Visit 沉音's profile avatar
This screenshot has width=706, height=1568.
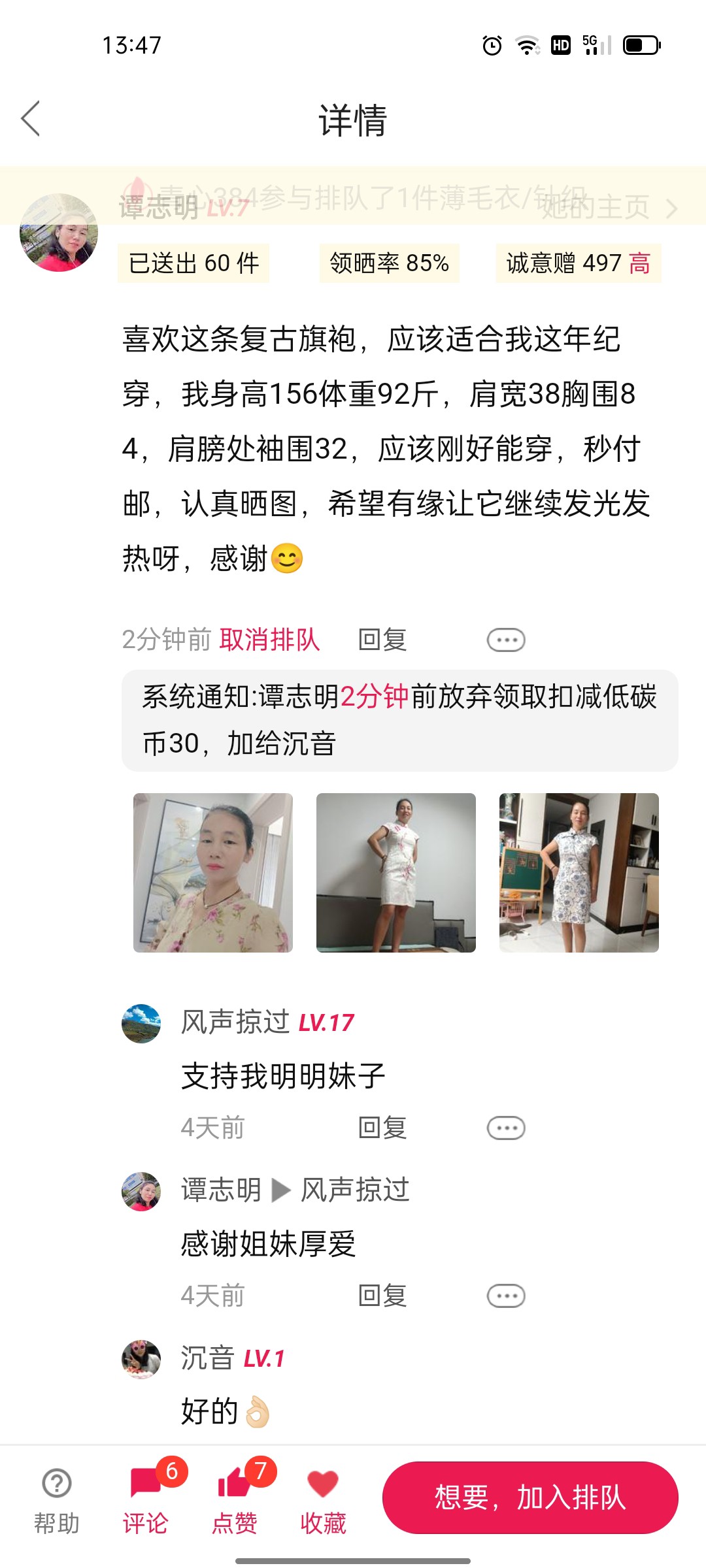point(141,1359)
